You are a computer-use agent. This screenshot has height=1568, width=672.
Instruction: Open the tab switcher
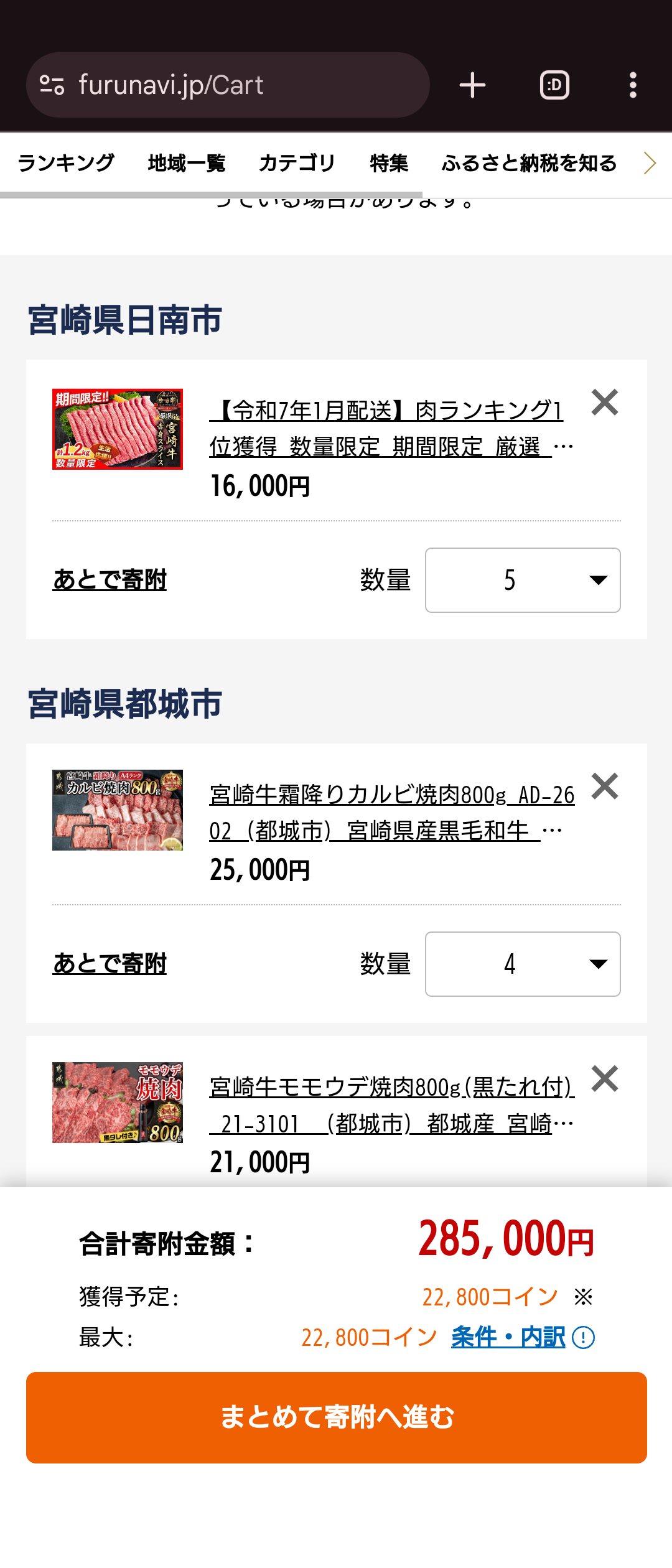coord(554,85)
